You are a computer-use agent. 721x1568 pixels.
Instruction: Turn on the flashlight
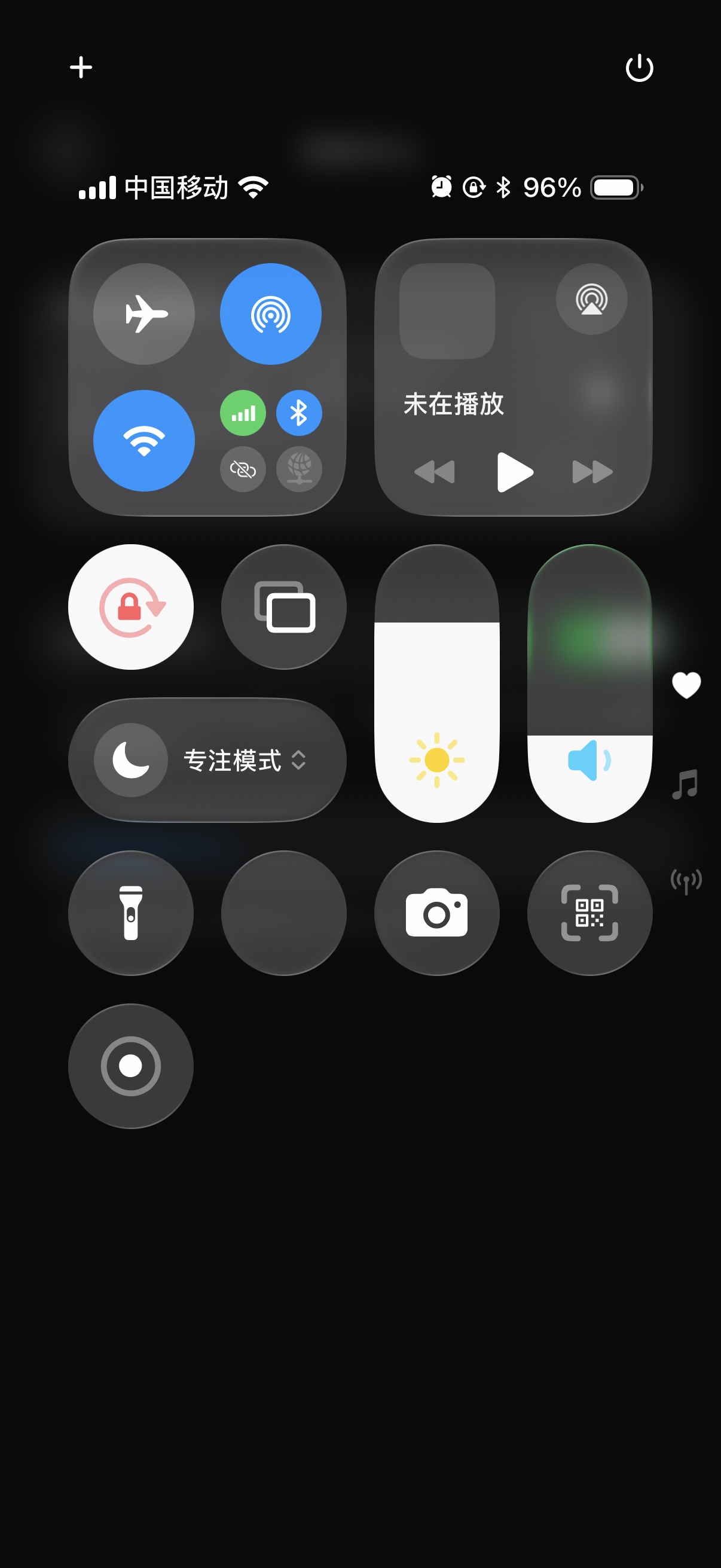131,913
